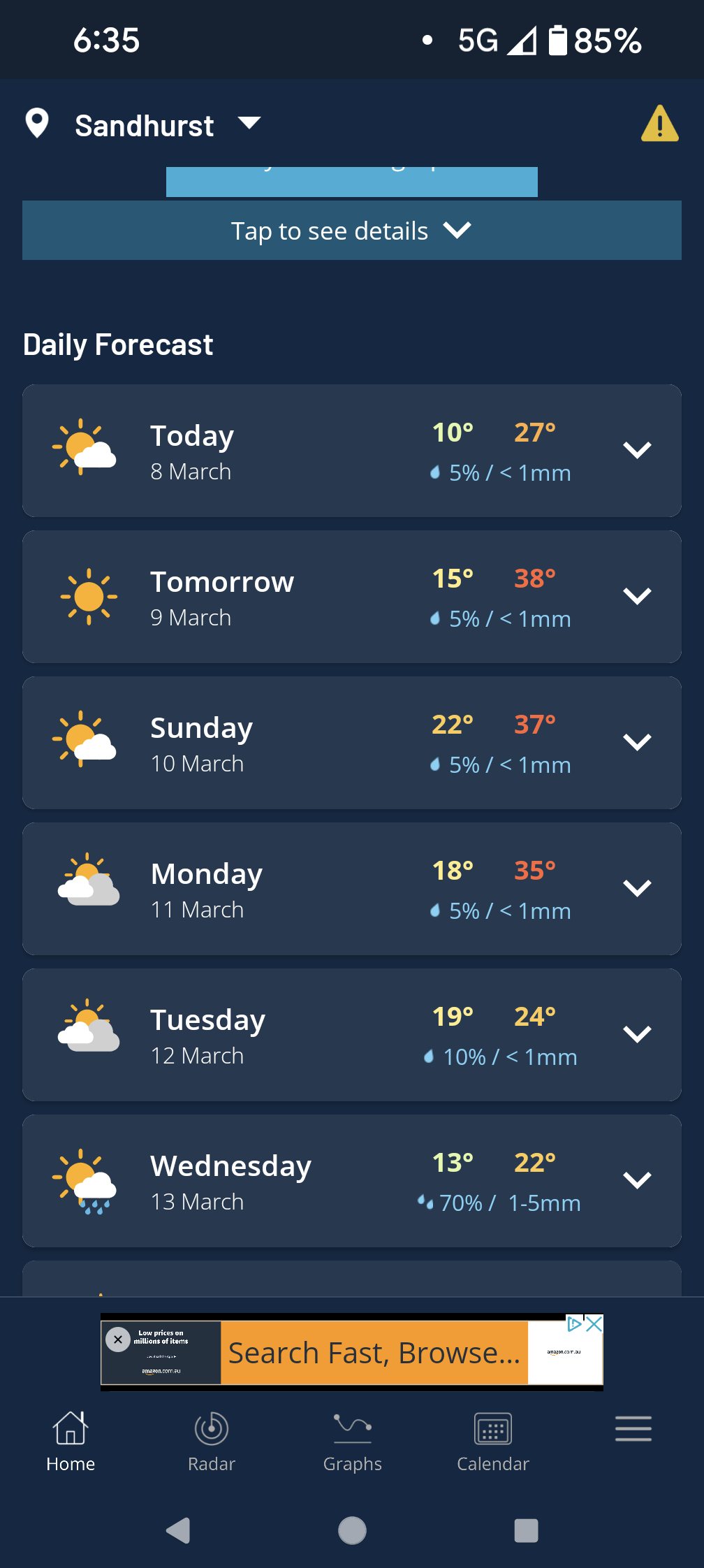The width and height of the screenshot is (704, 1568).
Task: Expand Monday 11 March forecast
Action: pos(636,888)
